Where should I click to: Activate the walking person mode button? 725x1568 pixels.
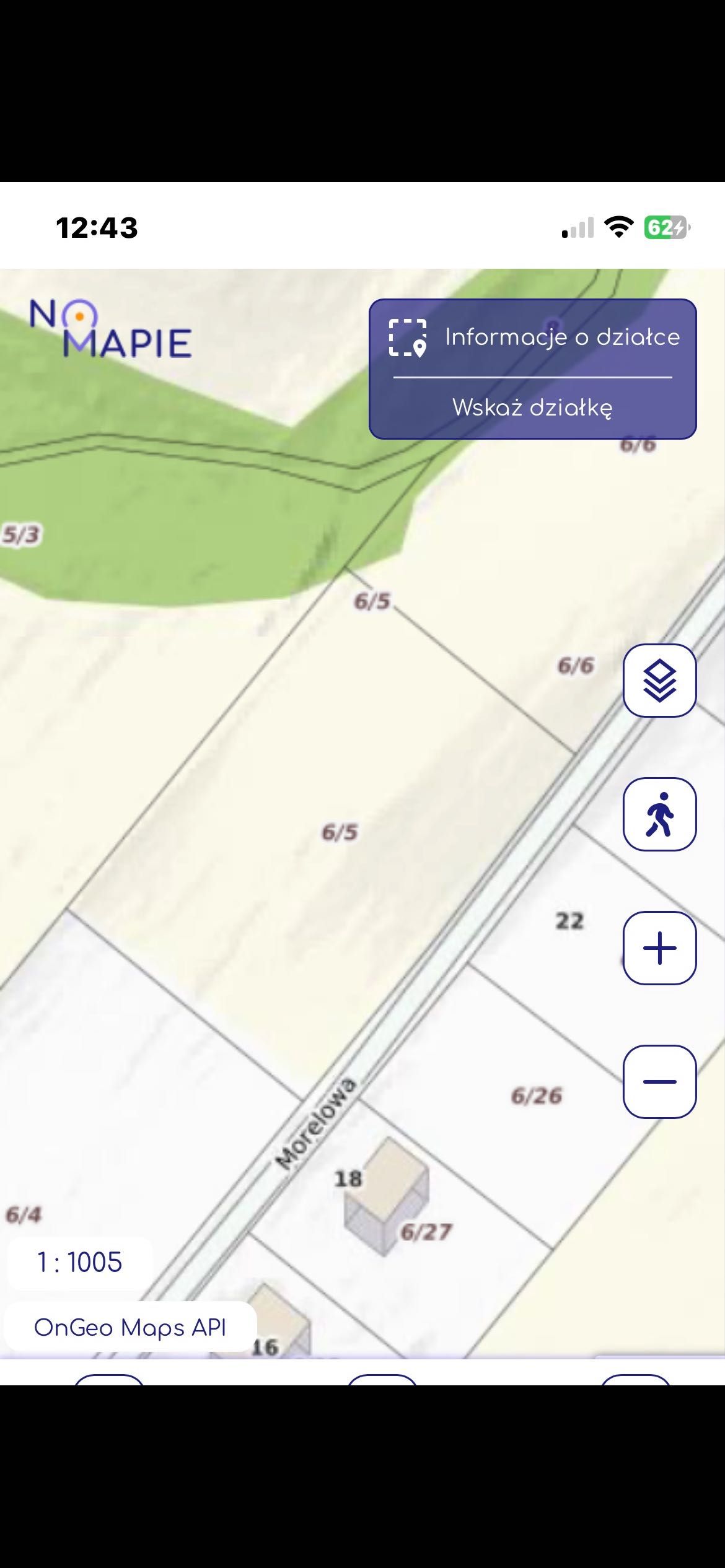(659, 814)
